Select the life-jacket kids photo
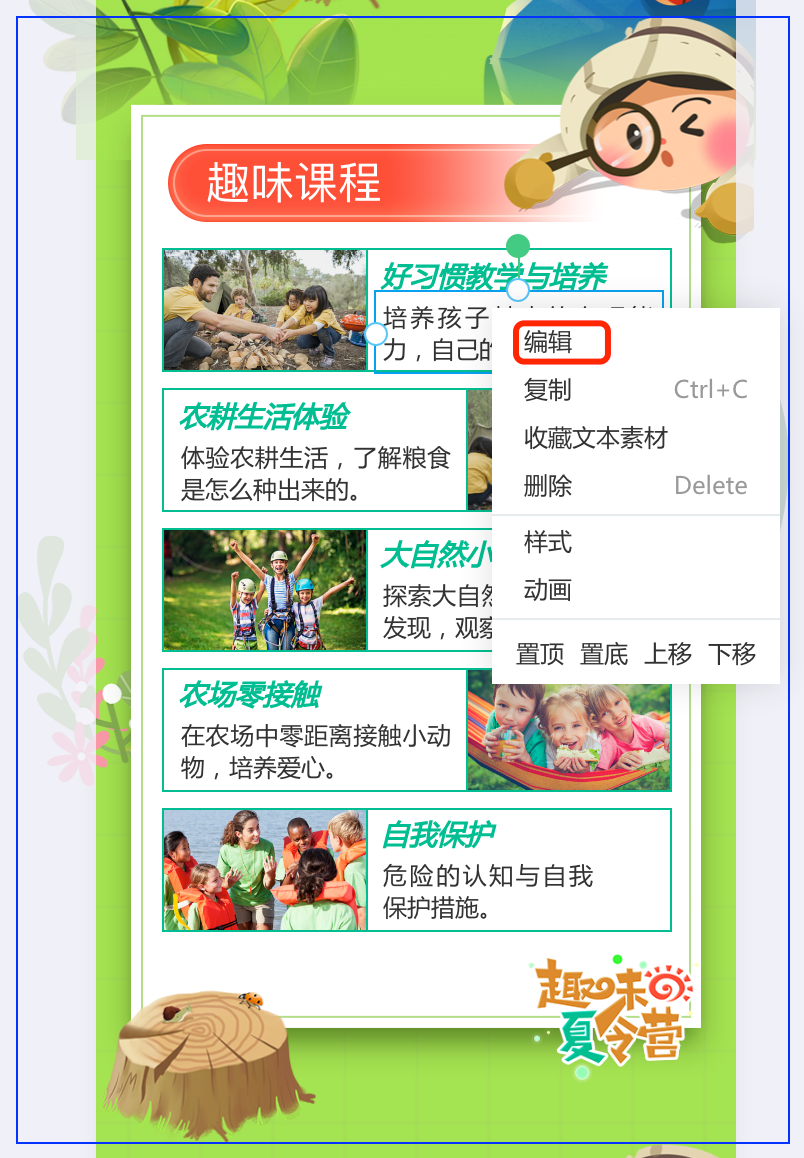 click(265, 870)
